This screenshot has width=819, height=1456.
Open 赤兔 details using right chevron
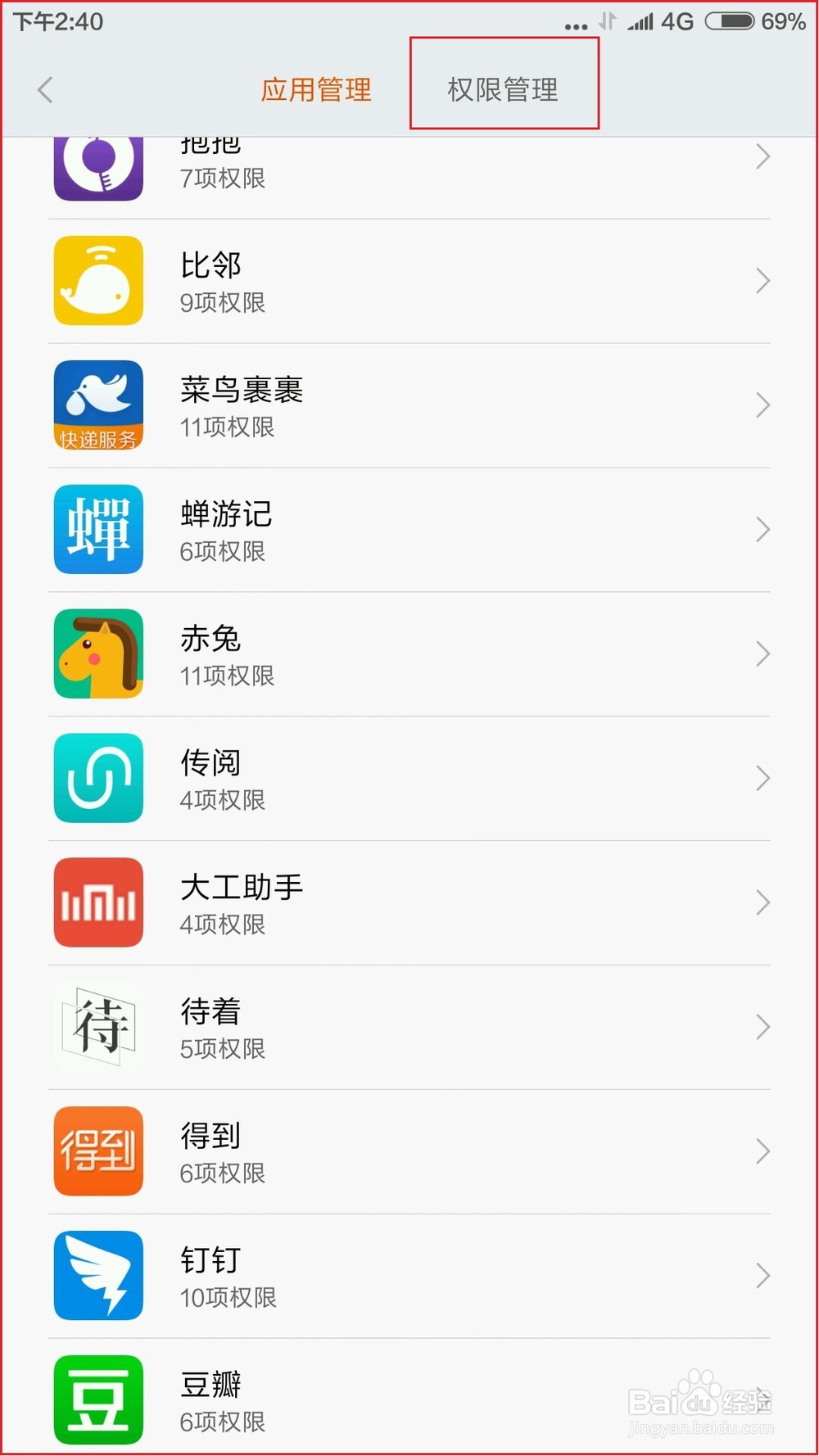click(x=762, y=653)
